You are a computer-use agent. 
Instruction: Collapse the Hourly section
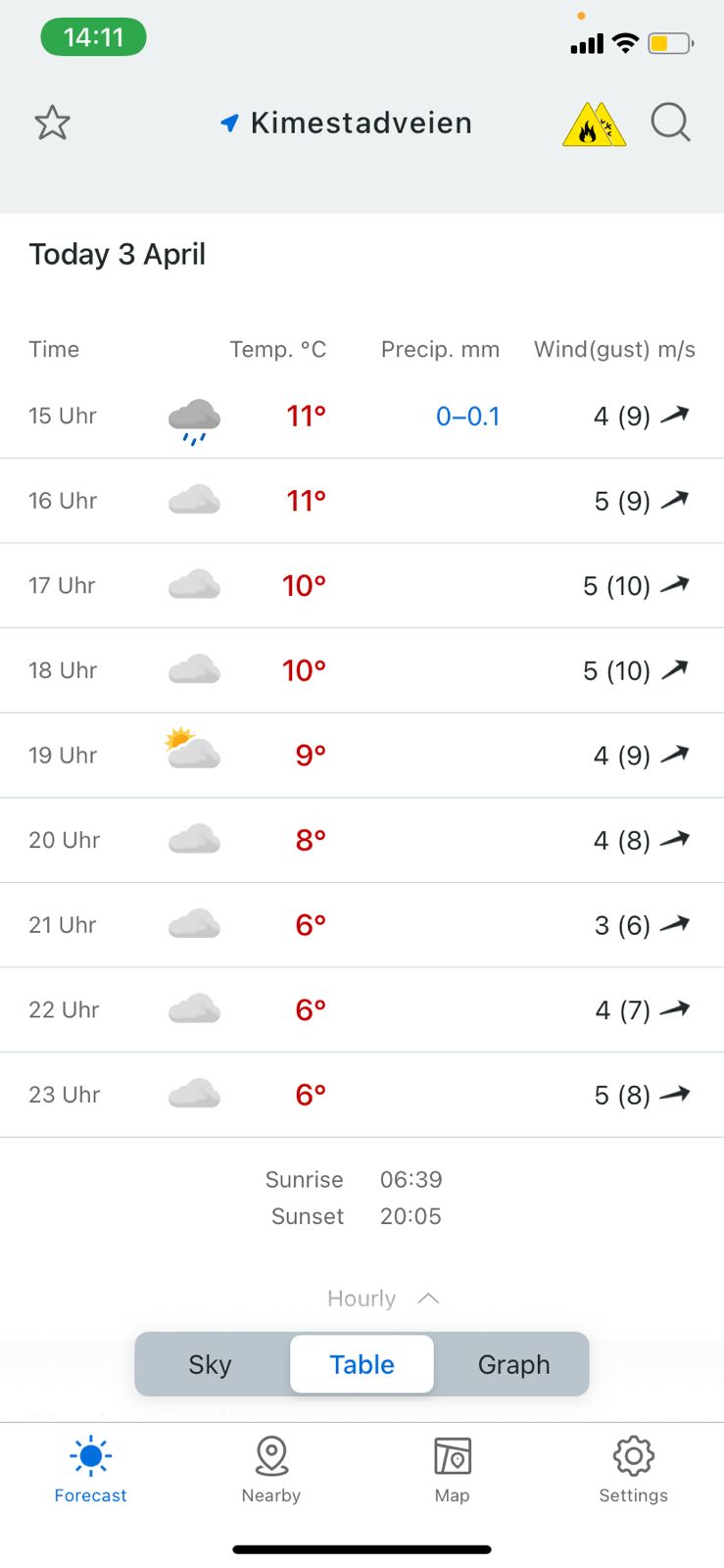pyautogui.click(x=383, y=1298)
